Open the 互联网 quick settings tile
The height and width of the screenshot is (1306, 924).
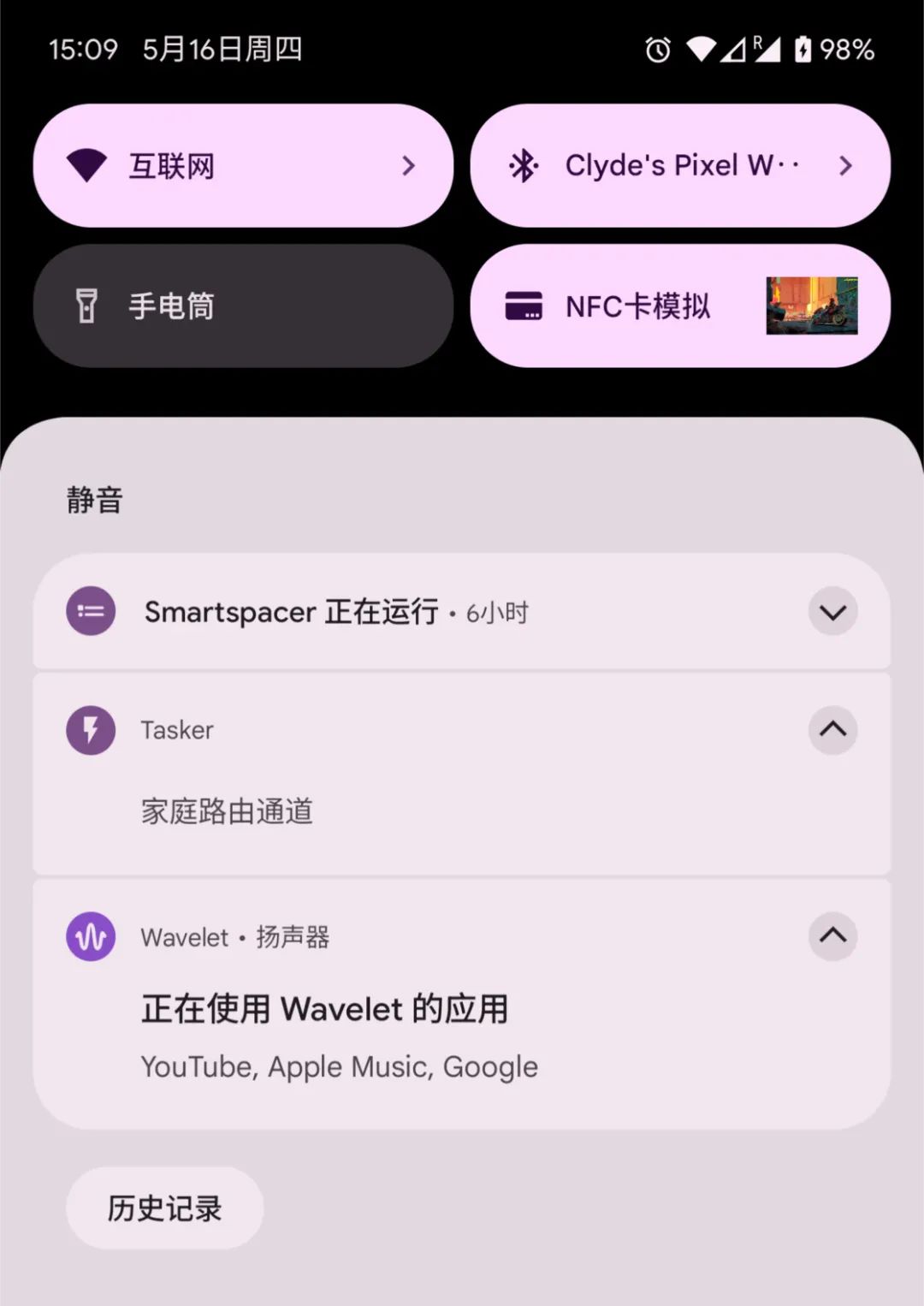[x=243, y=166]
